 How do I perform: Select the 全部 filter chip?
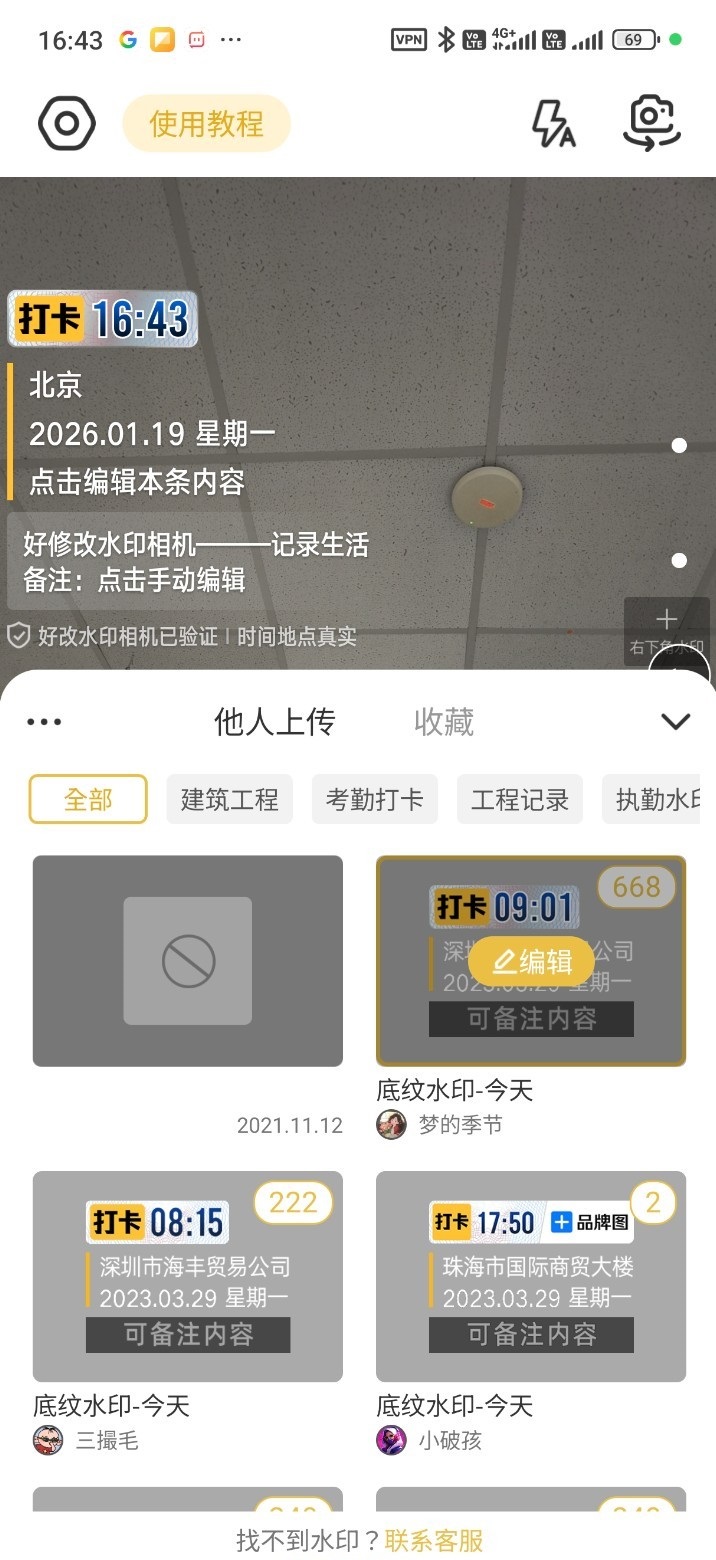point(88,799)
